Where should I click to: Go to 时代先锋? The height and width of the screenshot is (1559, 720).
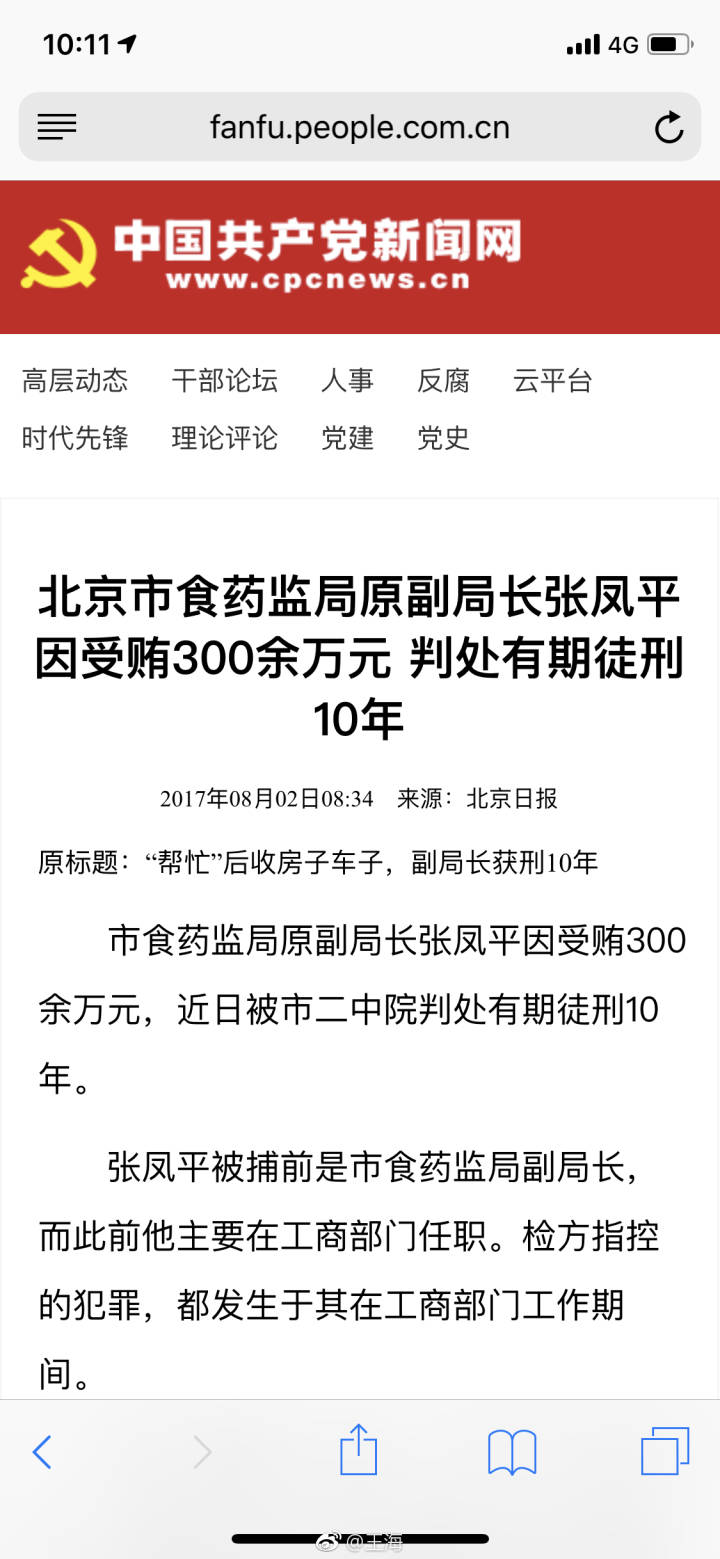click(x=75, y=438)
